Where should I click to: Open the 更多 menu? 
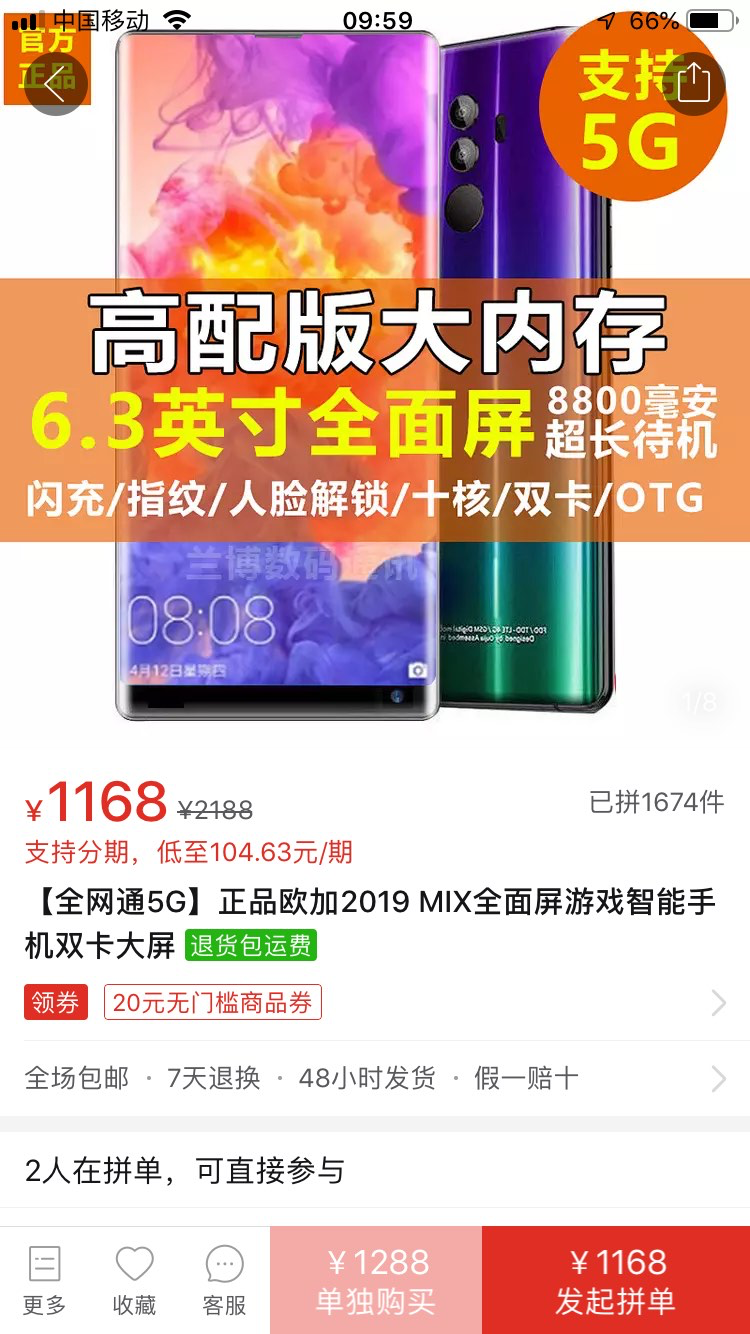pos(44,1280)
